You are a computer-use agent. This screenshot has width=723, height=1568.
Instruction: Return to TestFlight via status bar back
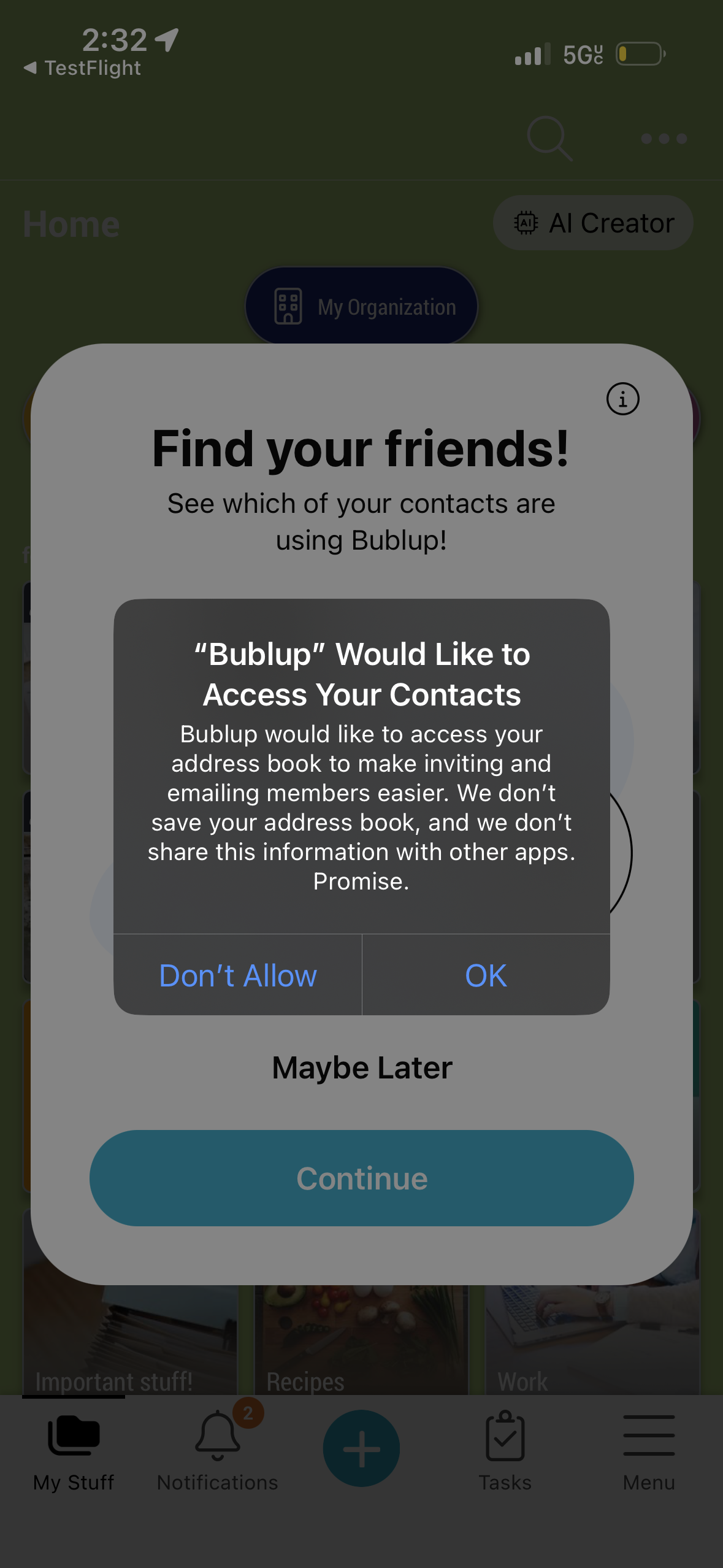pyautogui.click(x=83, y=68)
